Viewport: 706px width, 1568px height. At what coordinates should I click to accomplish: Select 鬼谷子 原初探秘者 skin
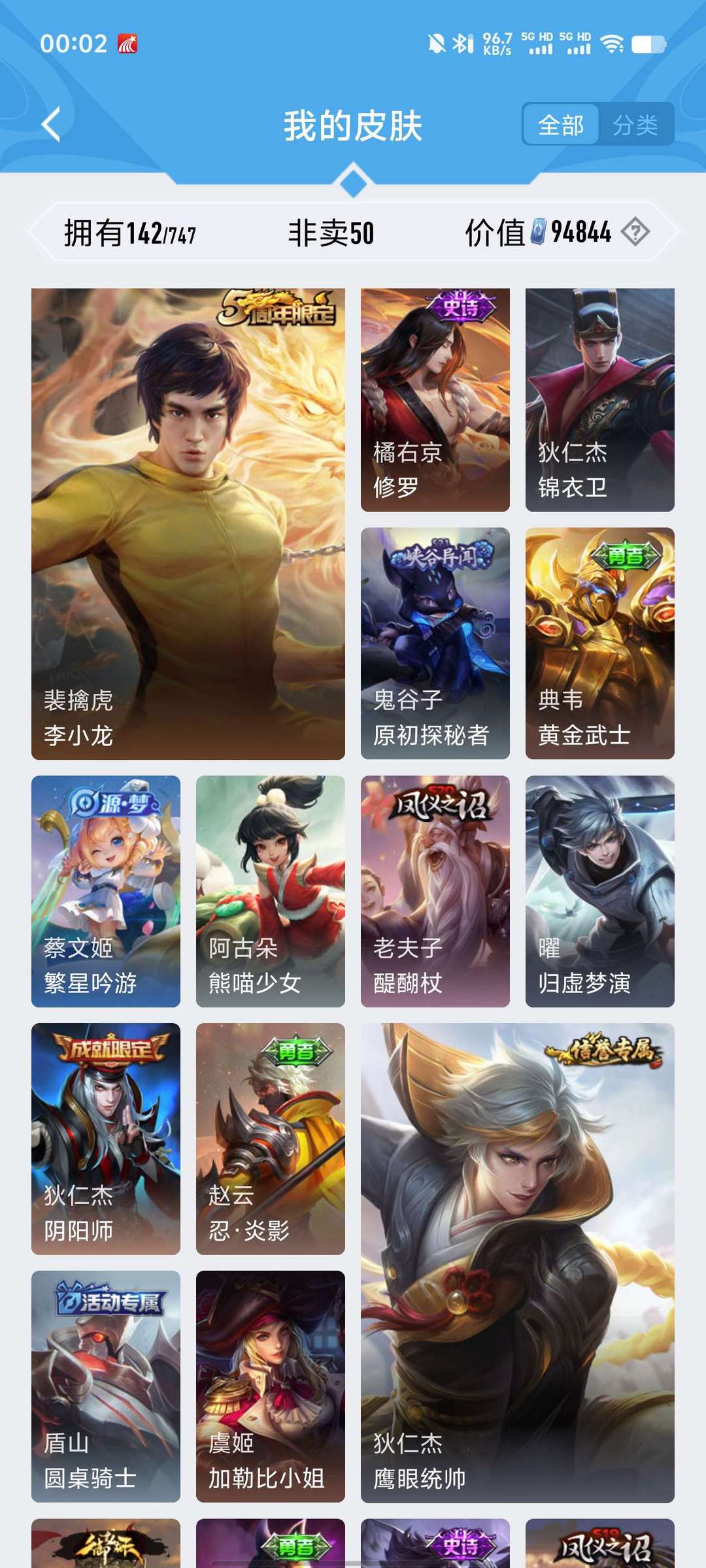(x=435, y=643)
